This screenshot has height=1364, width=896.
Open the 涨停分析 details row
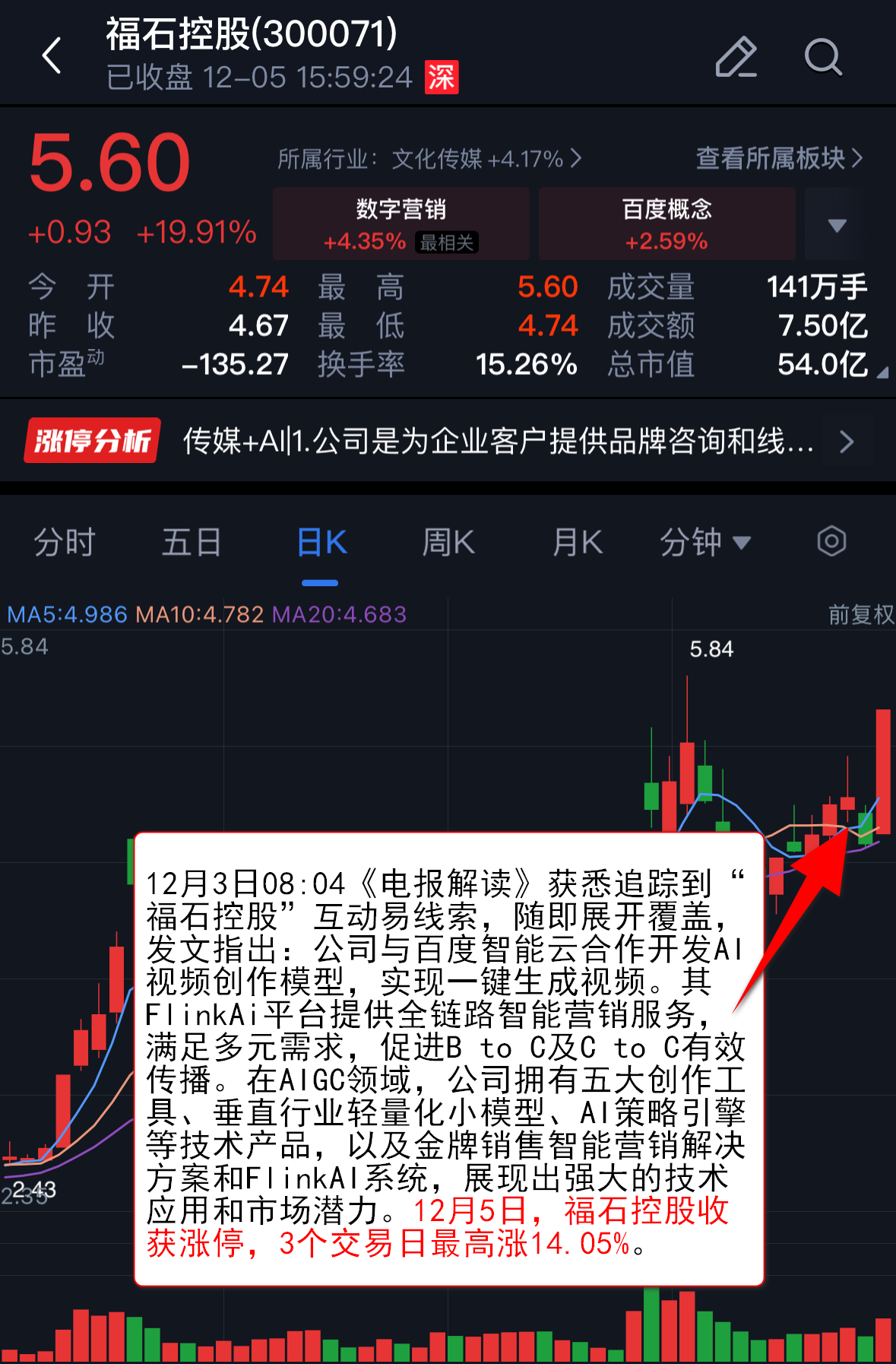(448, 441)
